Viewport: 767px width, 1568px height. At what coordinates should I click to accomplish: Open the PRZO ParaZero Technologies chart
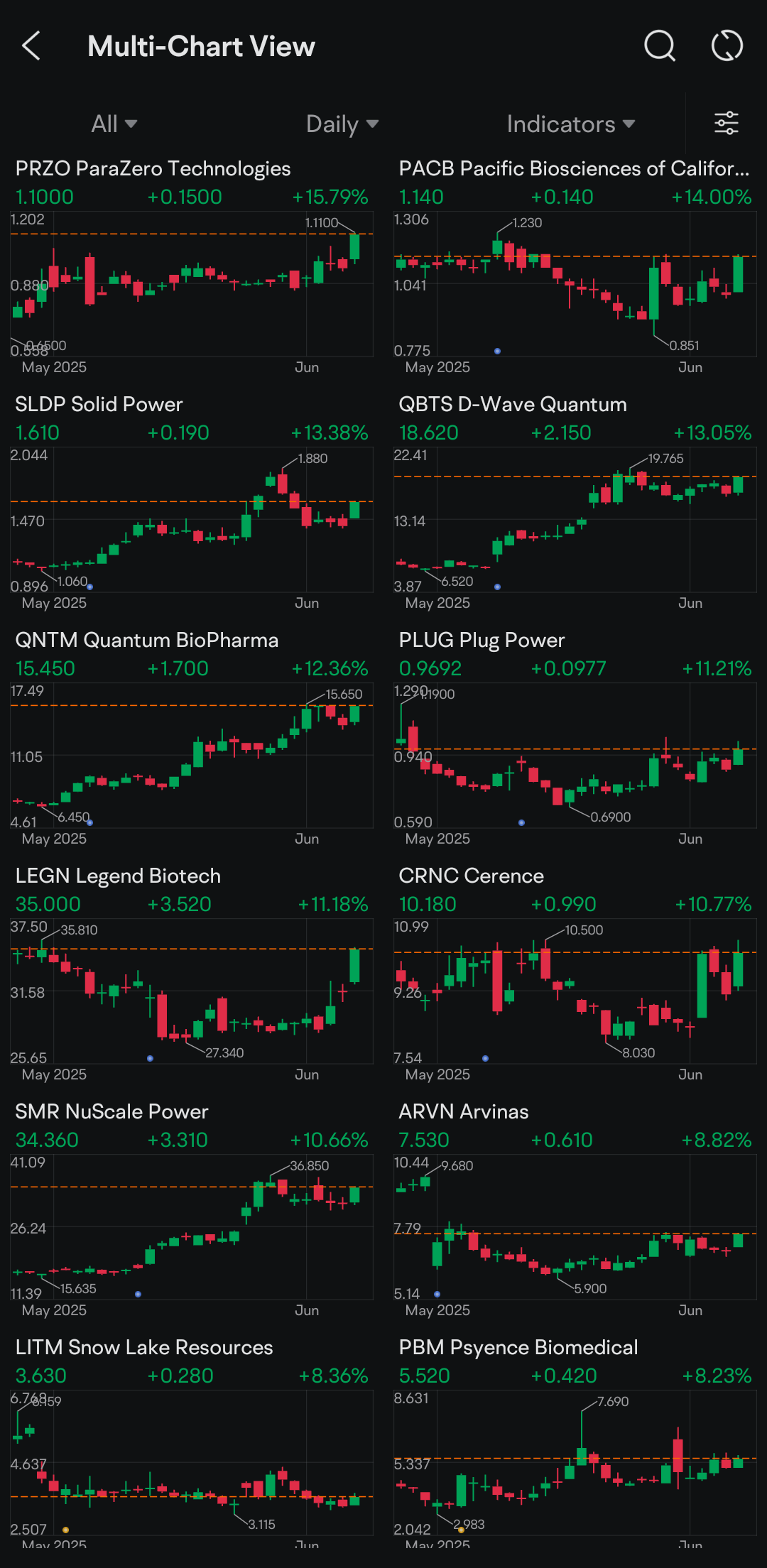(192, 267)
